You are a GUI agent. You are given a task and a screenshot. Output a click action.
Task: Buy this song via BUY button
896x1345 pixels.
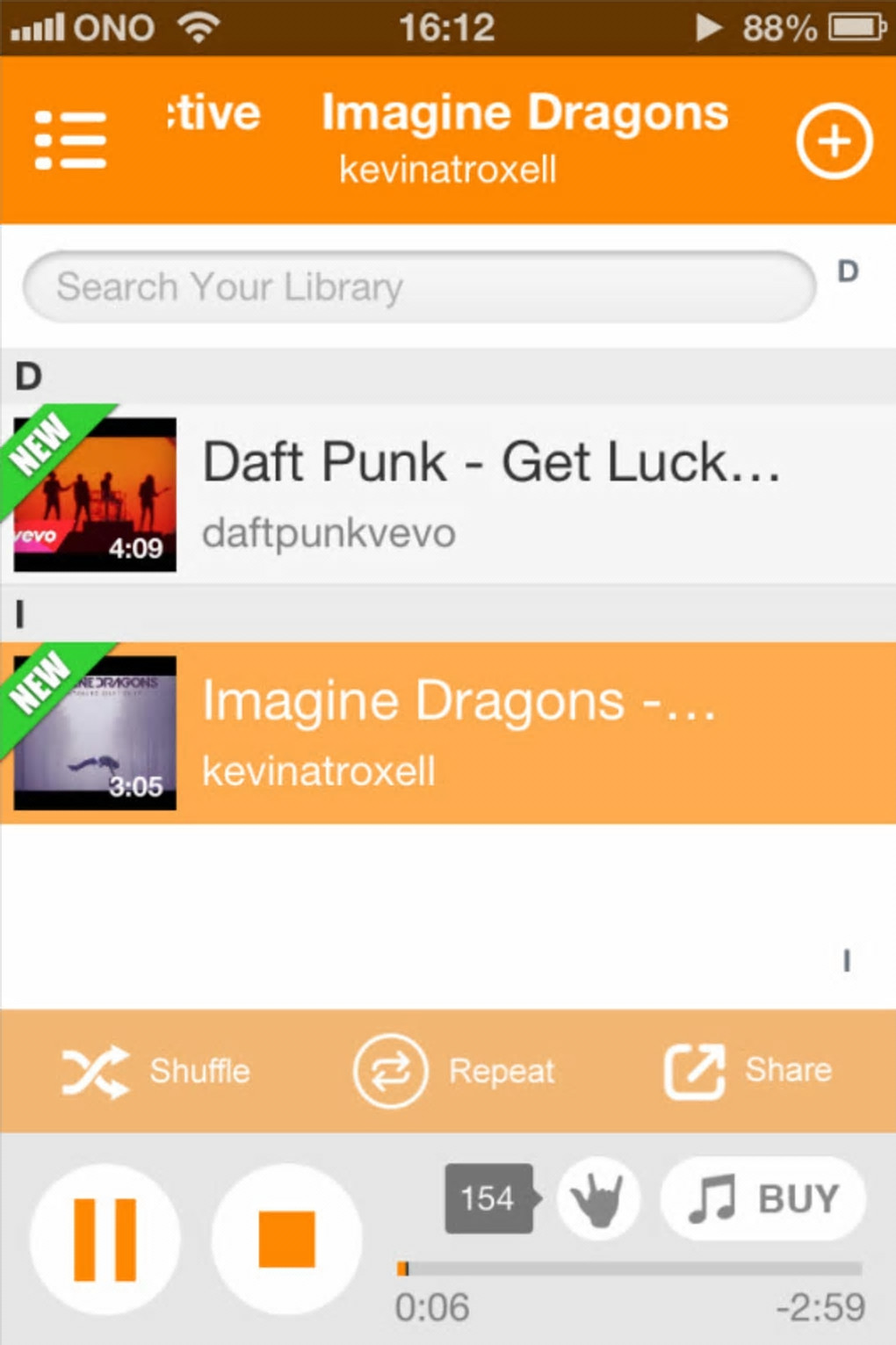pos(762,1199)
